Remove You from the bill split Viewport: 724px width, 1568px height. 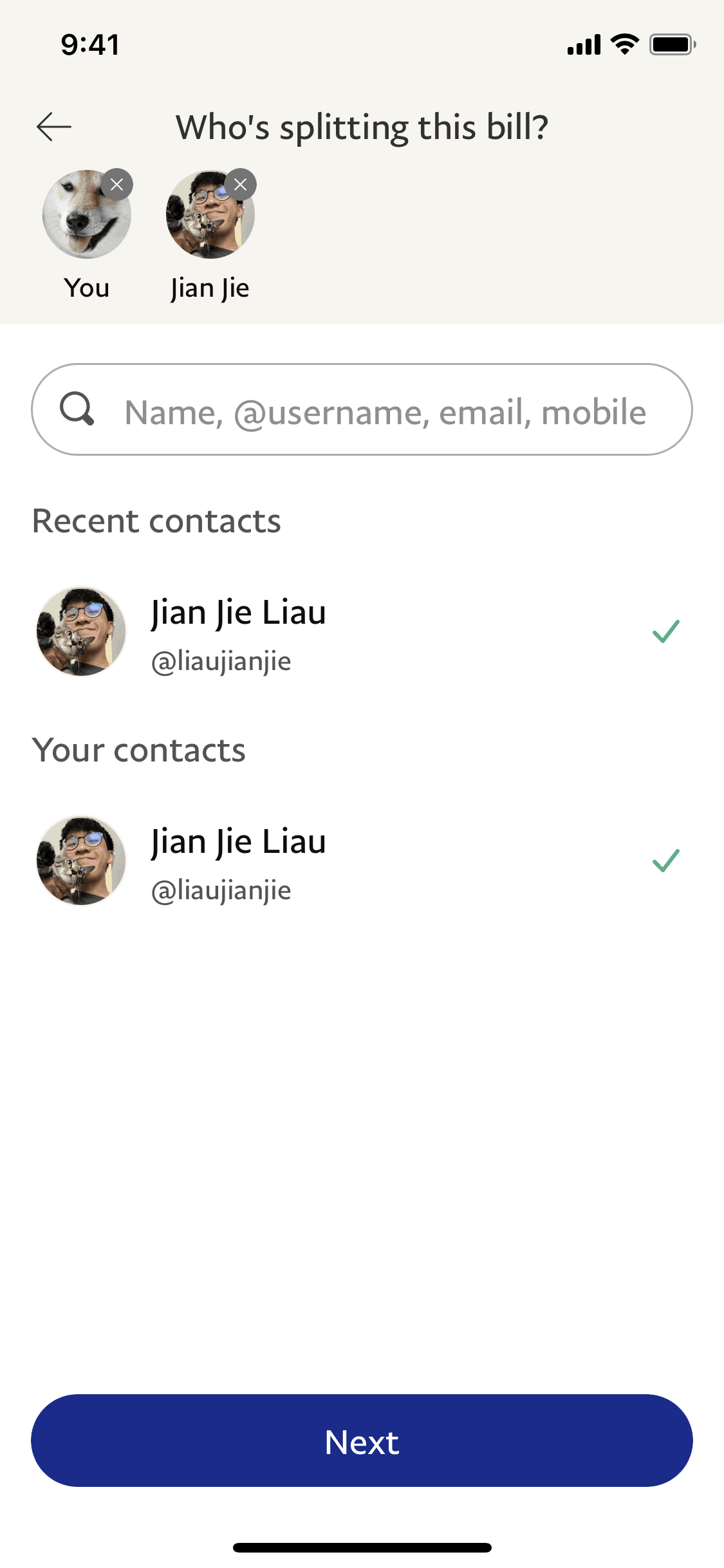(x=116, y=185)
